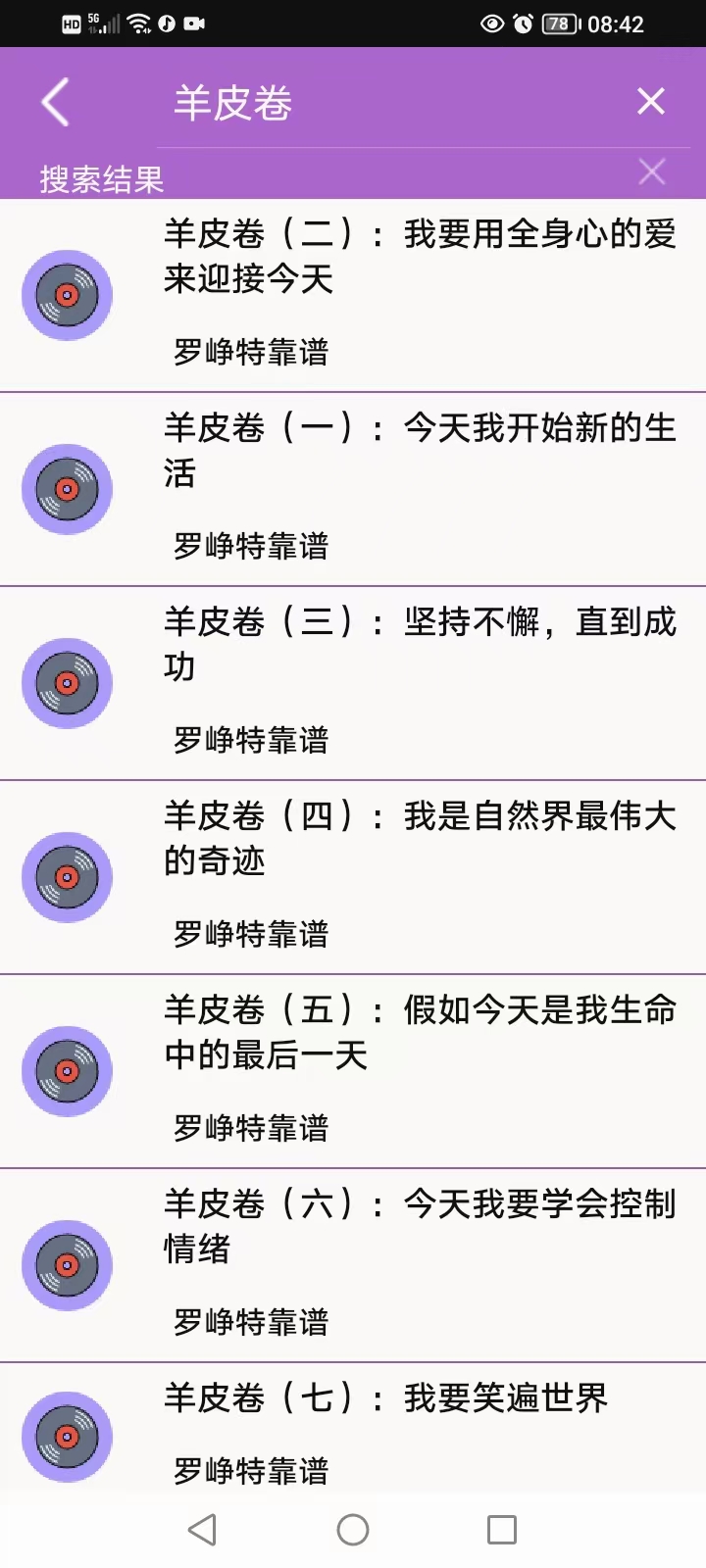Dismiss the 搜索结果 panel with its X
Image resolution: width=706 pixels, height=1568 pixels.
650,171
